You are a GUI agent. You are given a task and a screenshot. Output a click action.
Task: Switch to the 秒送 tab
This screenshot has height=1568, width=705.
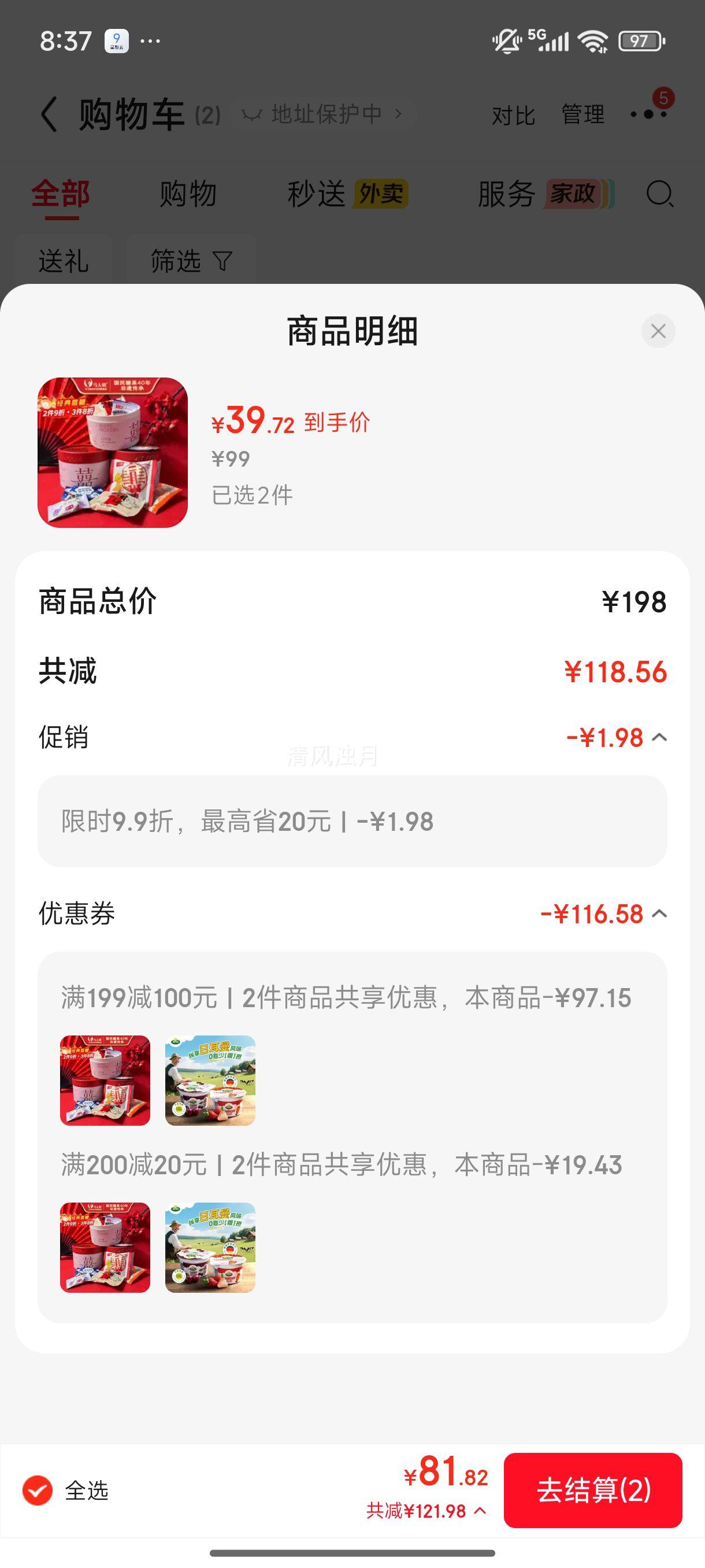(x=316, y=194)
